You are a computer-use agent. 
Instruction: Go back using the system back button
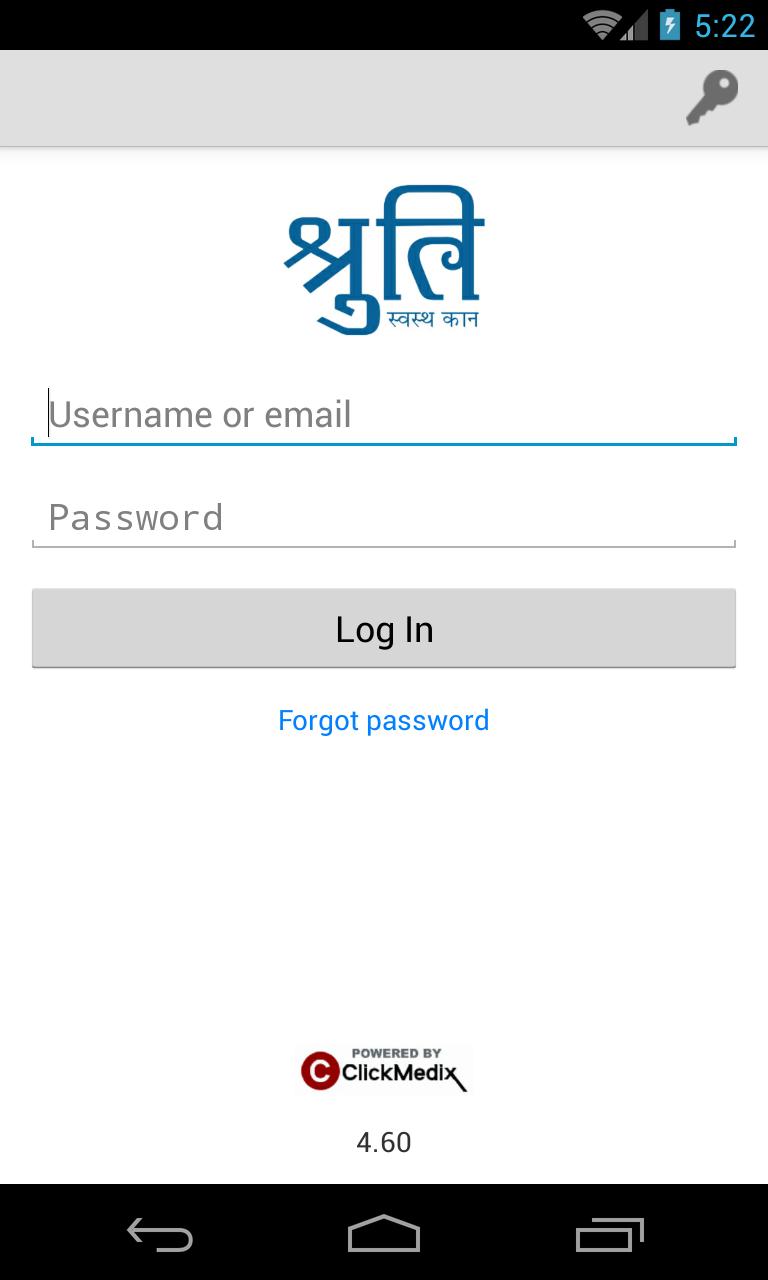tap(160, 1234)
